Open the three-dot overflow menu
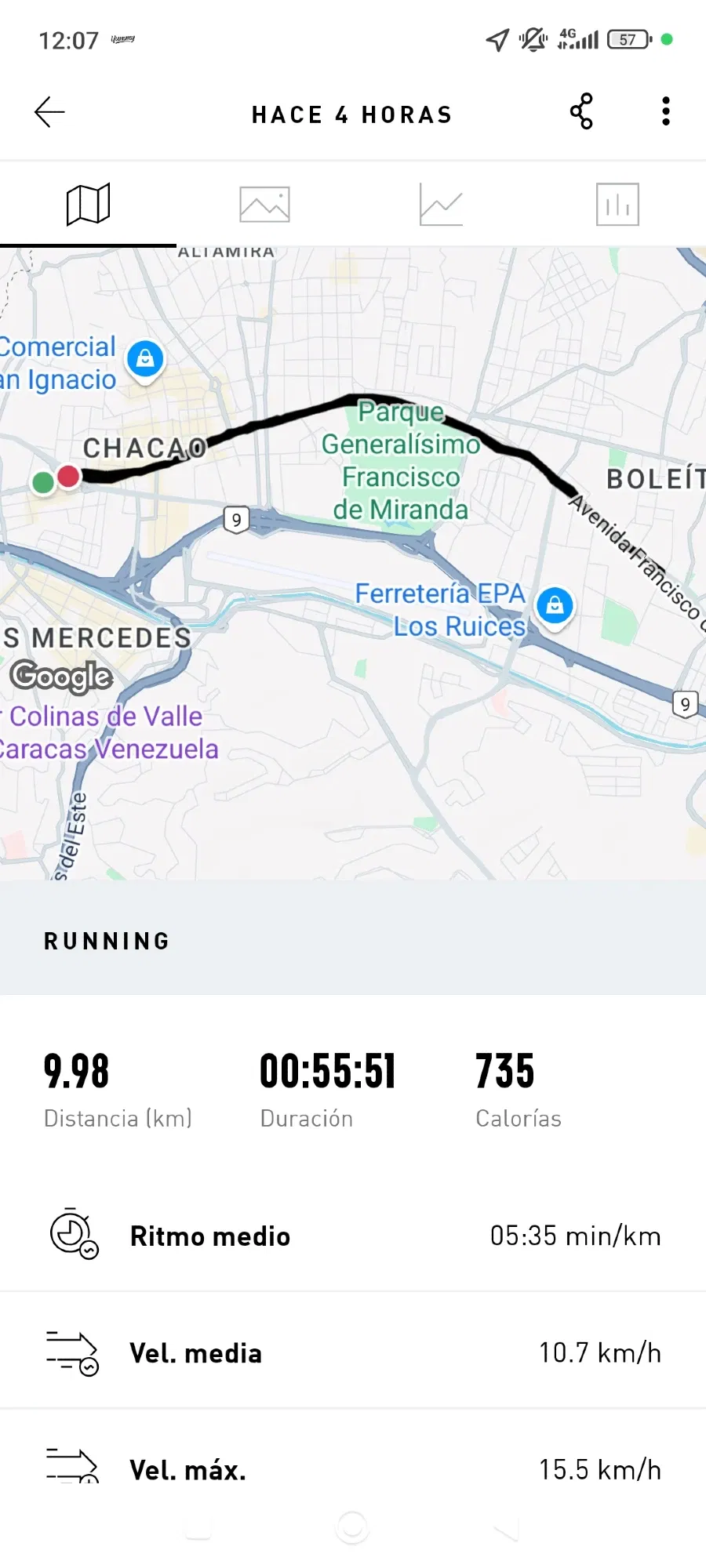This screenshot has width=706, height=1568. point(665,111)
